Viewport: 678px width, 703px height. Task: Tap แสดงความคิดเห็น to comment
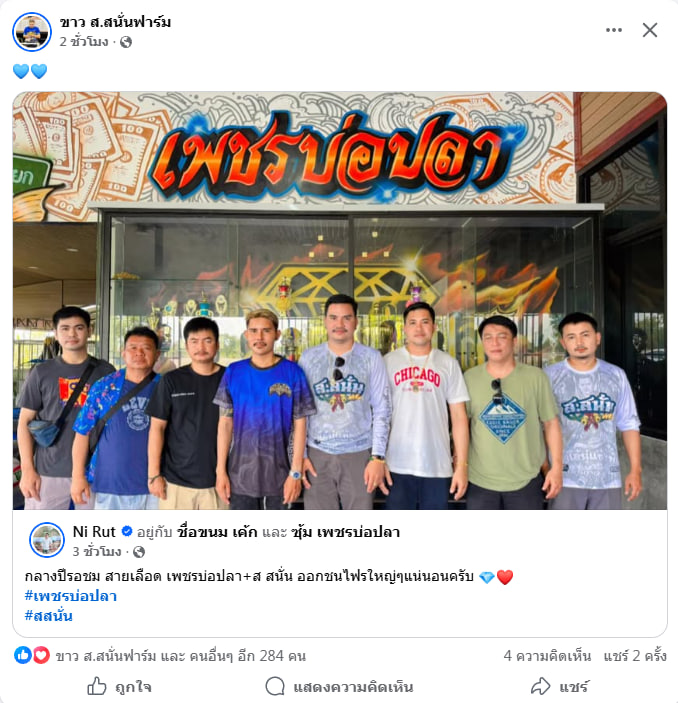coord(339,687)
